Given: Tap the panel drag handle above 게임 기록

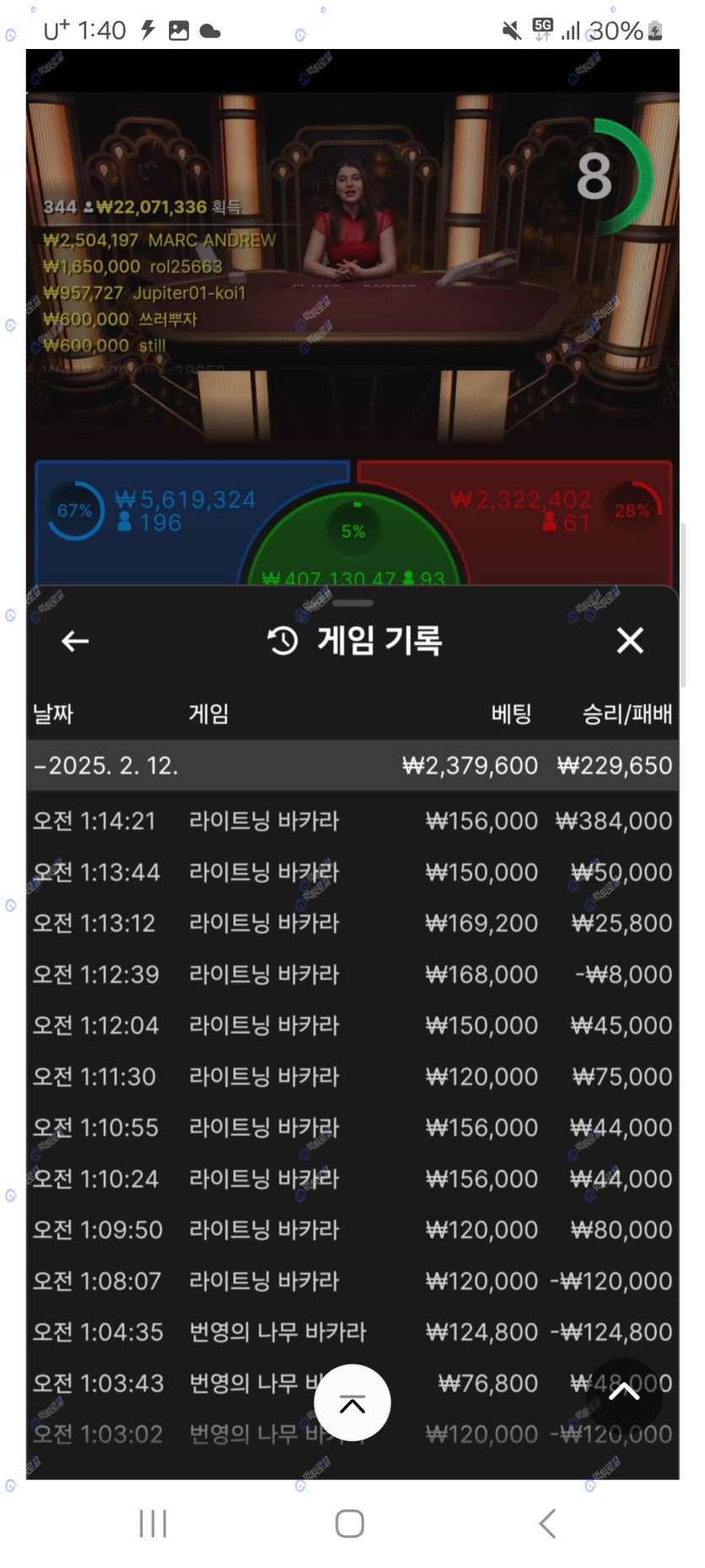Looking at the screenshot, I should (353, 603).
